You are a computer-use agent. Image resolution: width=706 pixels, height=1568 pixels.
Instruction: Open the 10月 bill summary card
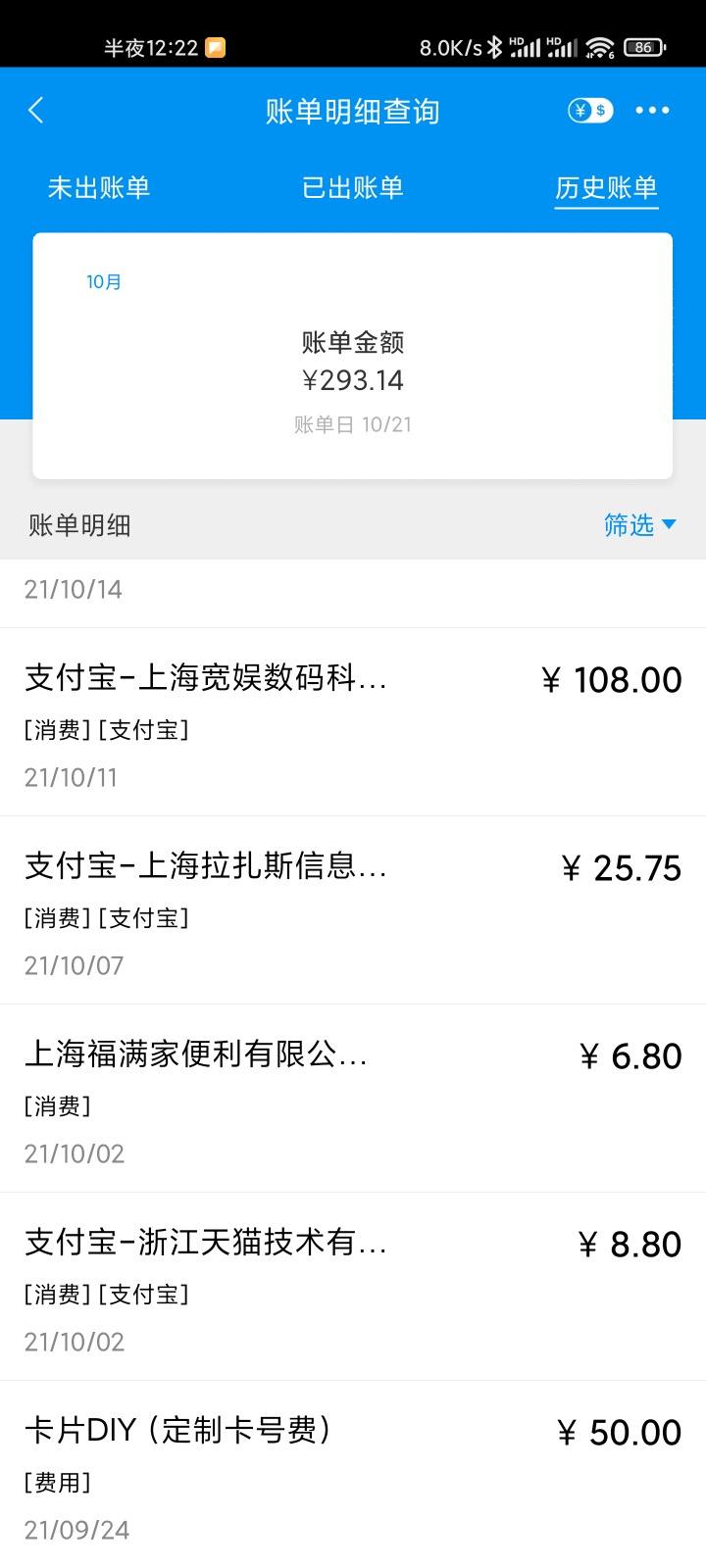pos(353,356)
